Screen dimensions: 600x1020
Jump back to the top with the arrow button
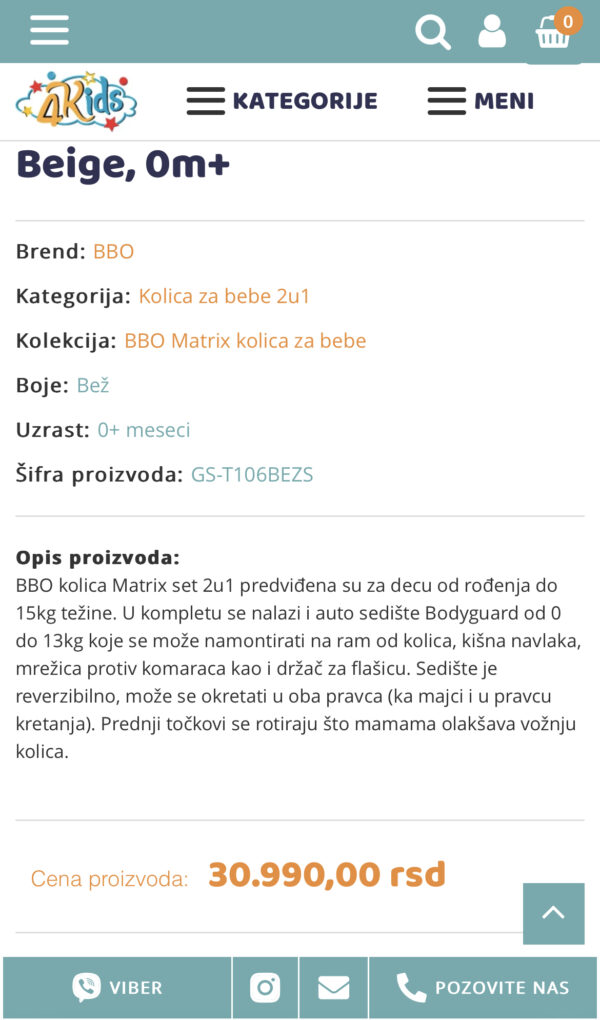pos(554,913)
